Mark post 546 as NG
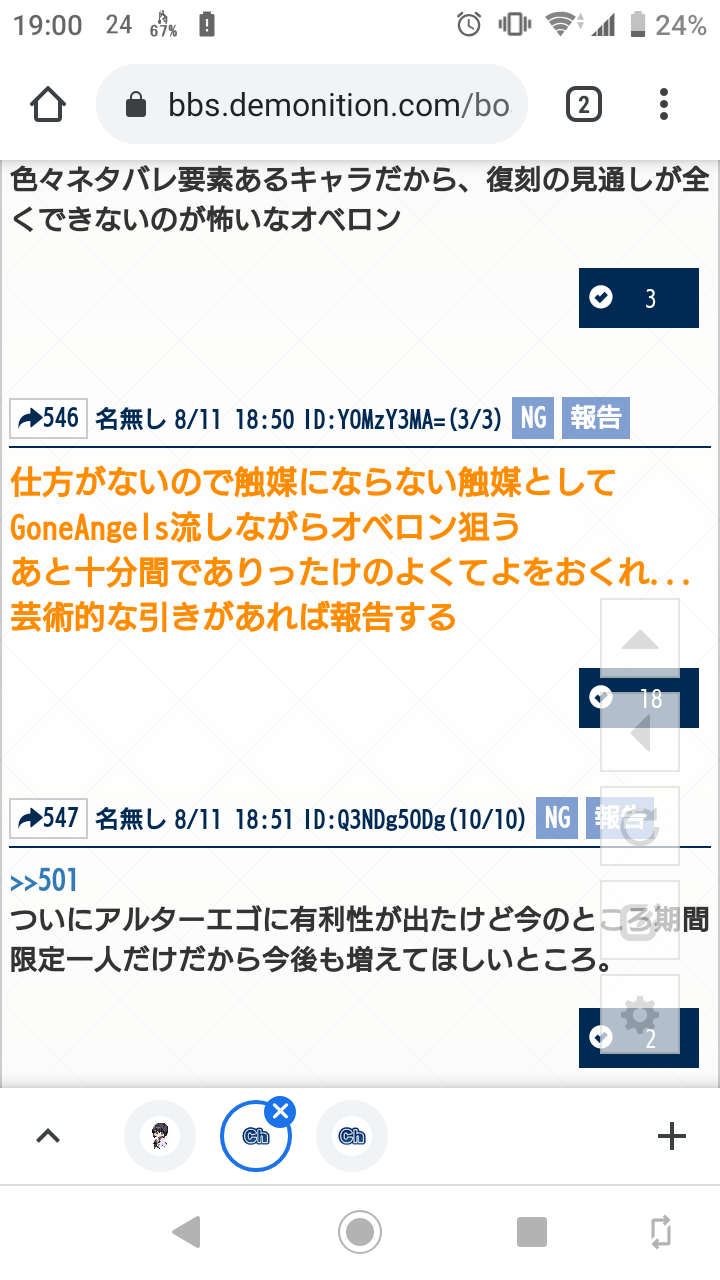Viewport: 720px width, 1280px height. [534, 418]
